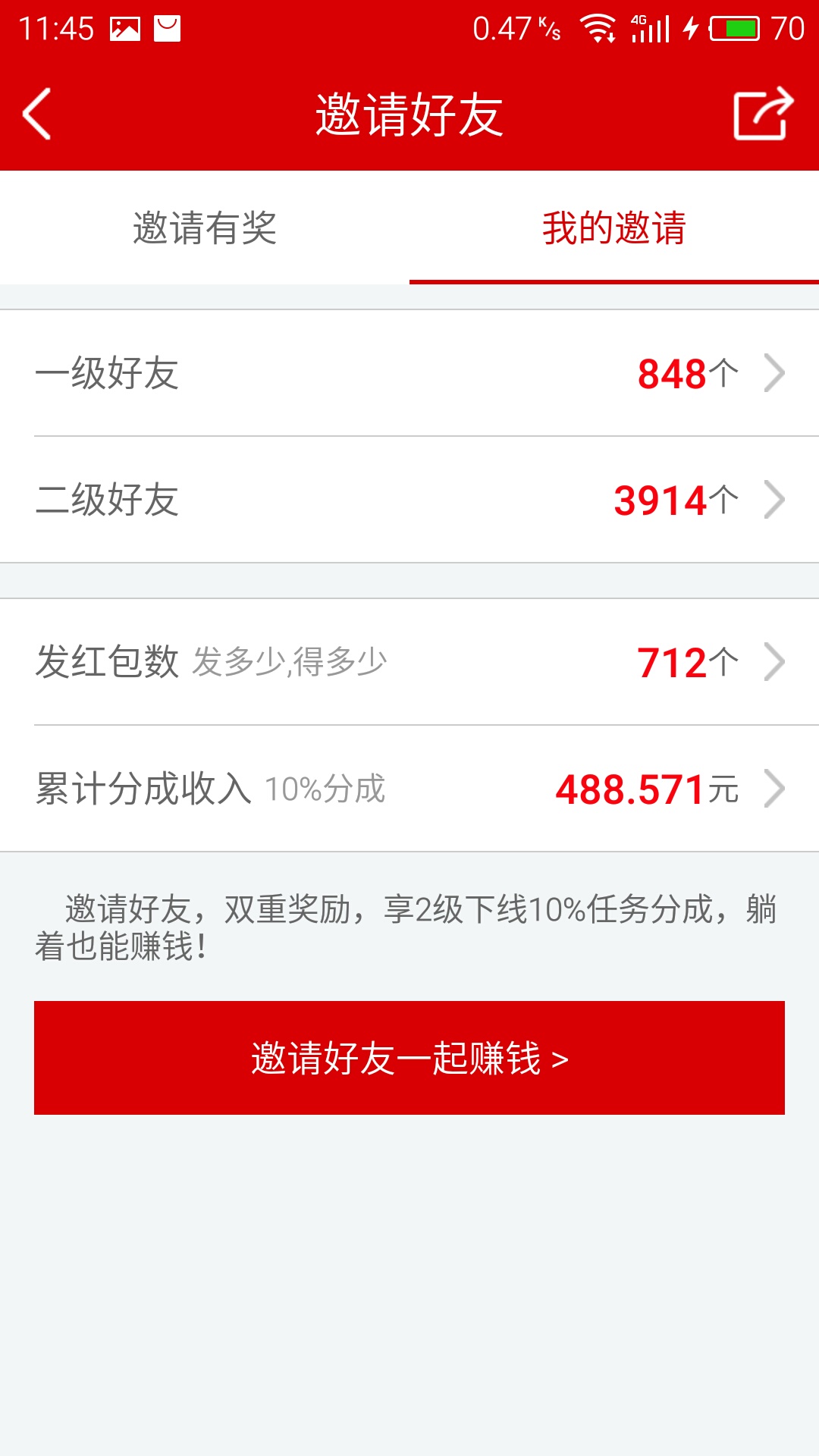Check 累计分成收入 details
Image resolution: width=819 pixels, height=1456 pixels.
409,789
